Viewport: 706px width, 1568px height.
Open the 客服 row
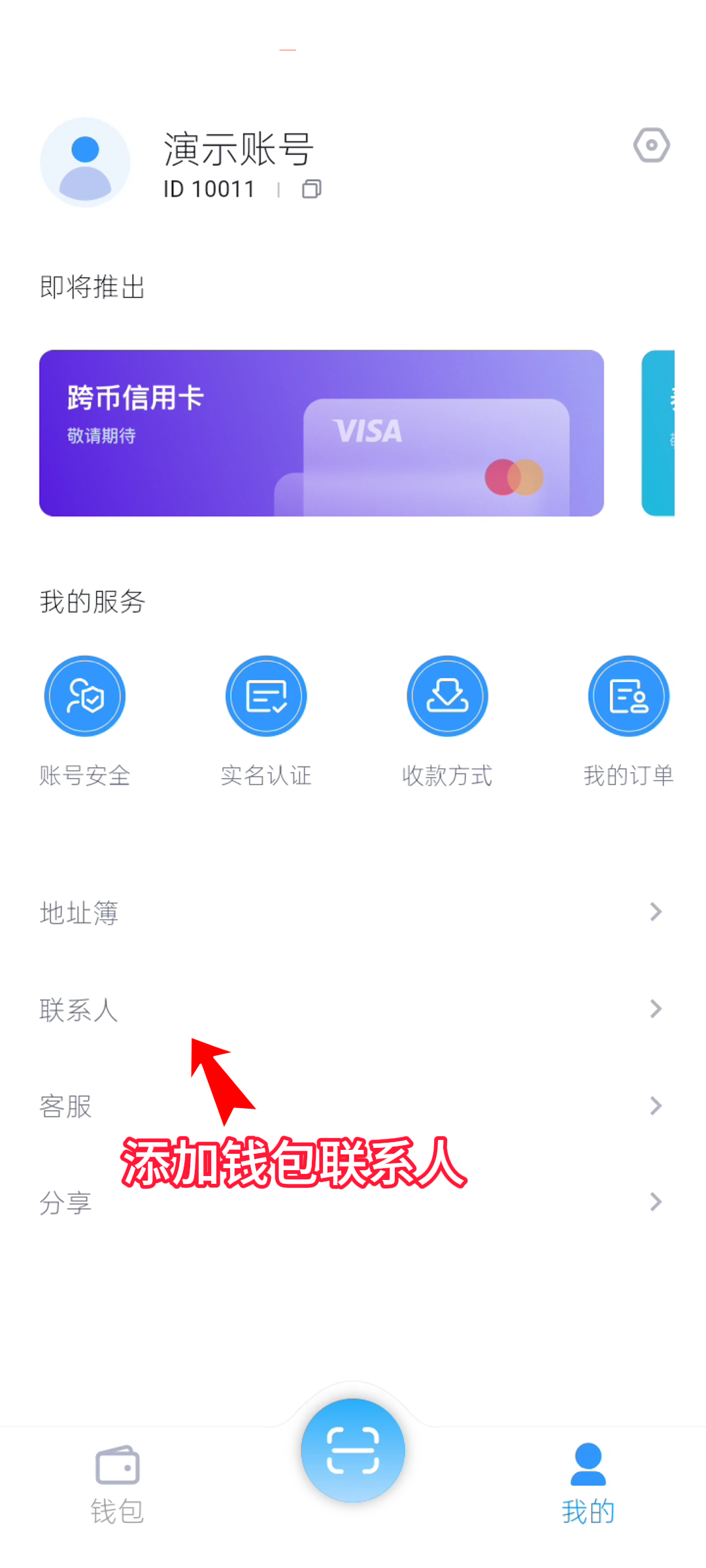(353, 1106)
